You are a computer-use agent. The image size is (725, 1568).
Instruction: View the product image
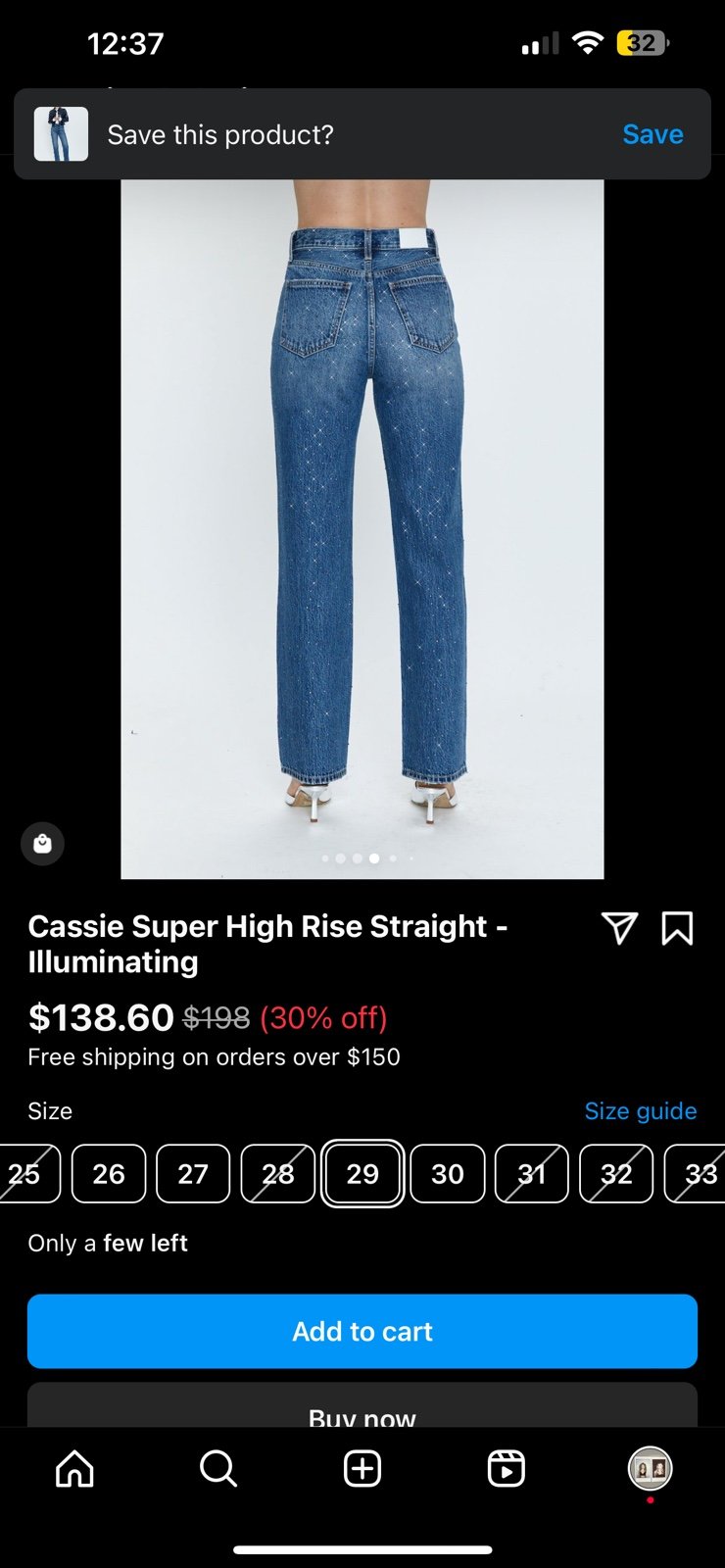(362, 529)
